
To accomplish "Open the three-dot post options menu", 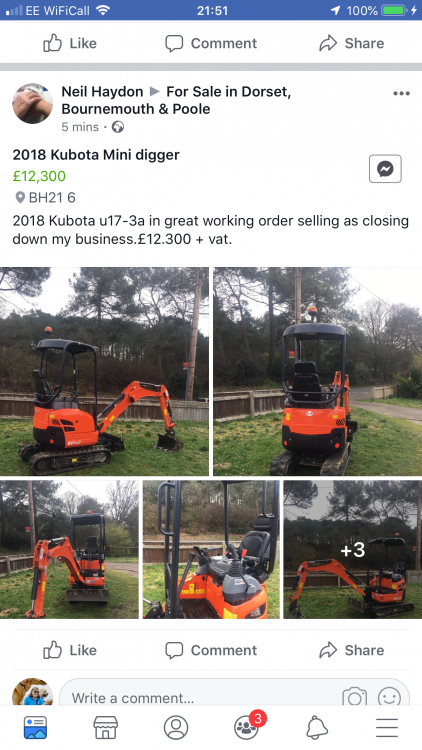I will coord(401,93).
